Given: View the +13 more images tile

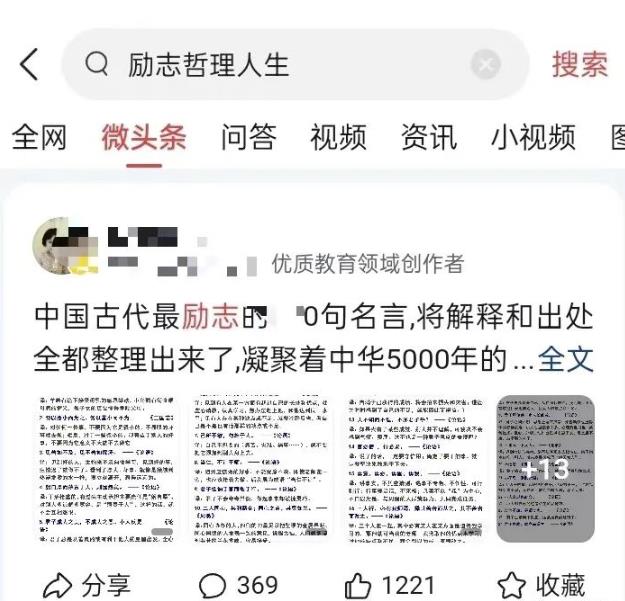Looking at the screenshot, I should [x=546, y=468].
